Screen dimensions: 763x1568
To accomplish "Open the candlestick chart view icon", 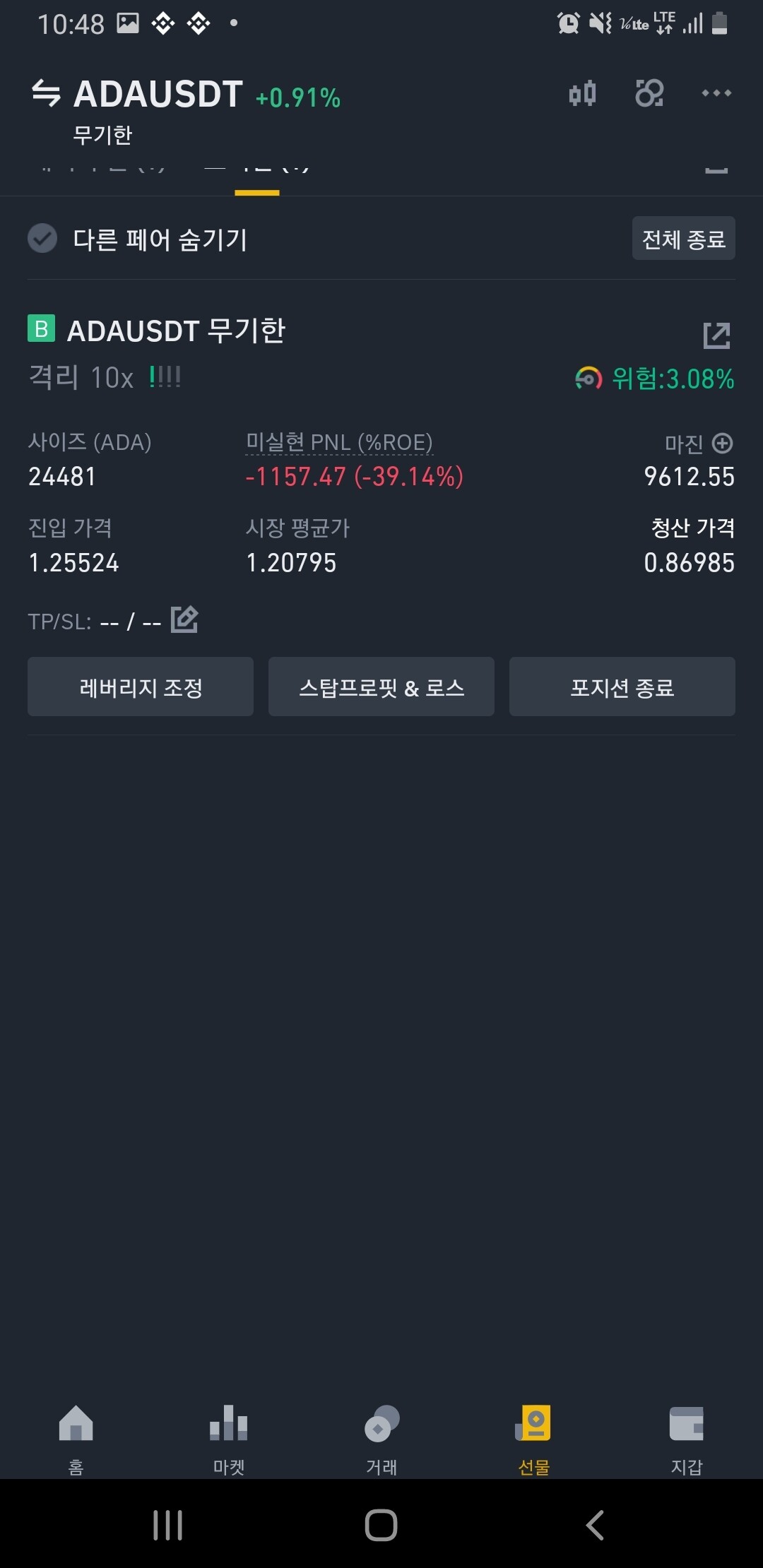I will click(x=581, y=93).
